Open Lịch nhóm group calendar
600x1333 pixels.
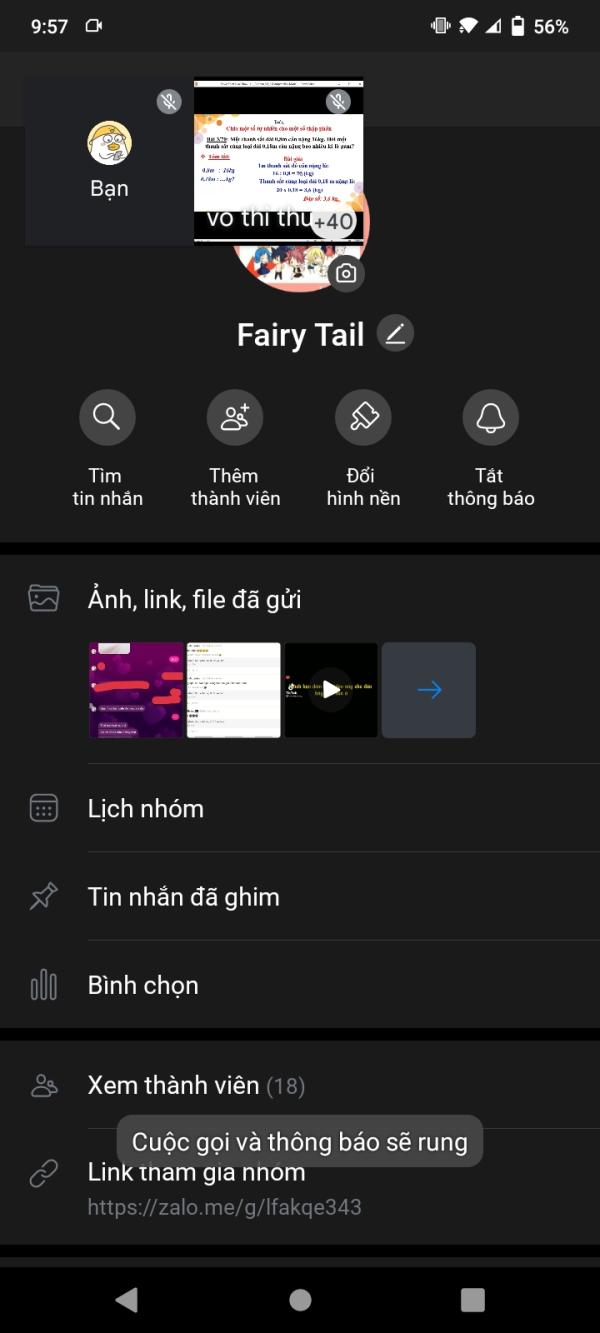tap(146, 808)
